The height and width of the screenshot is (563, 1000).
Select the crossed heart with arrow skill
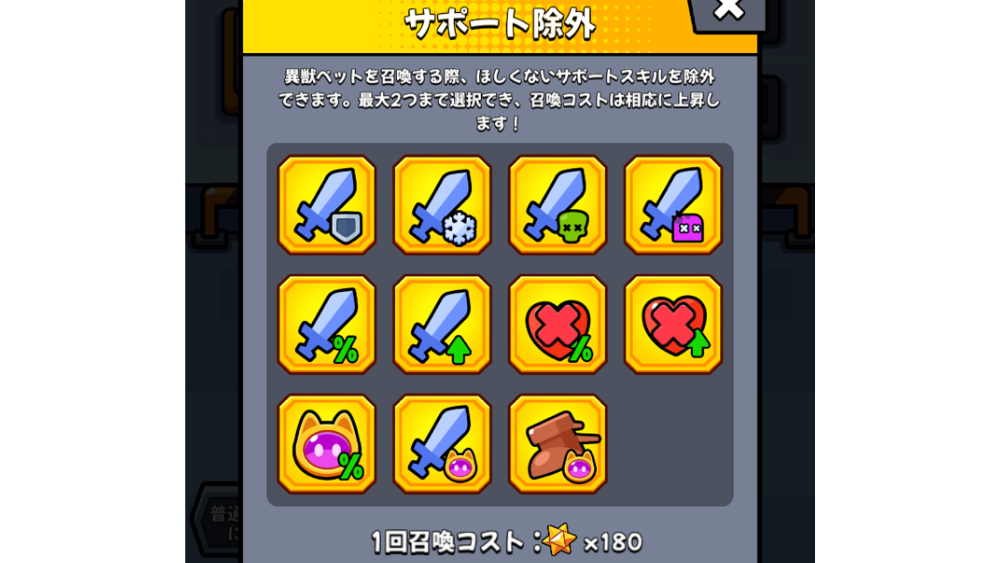tap(673, 324)
